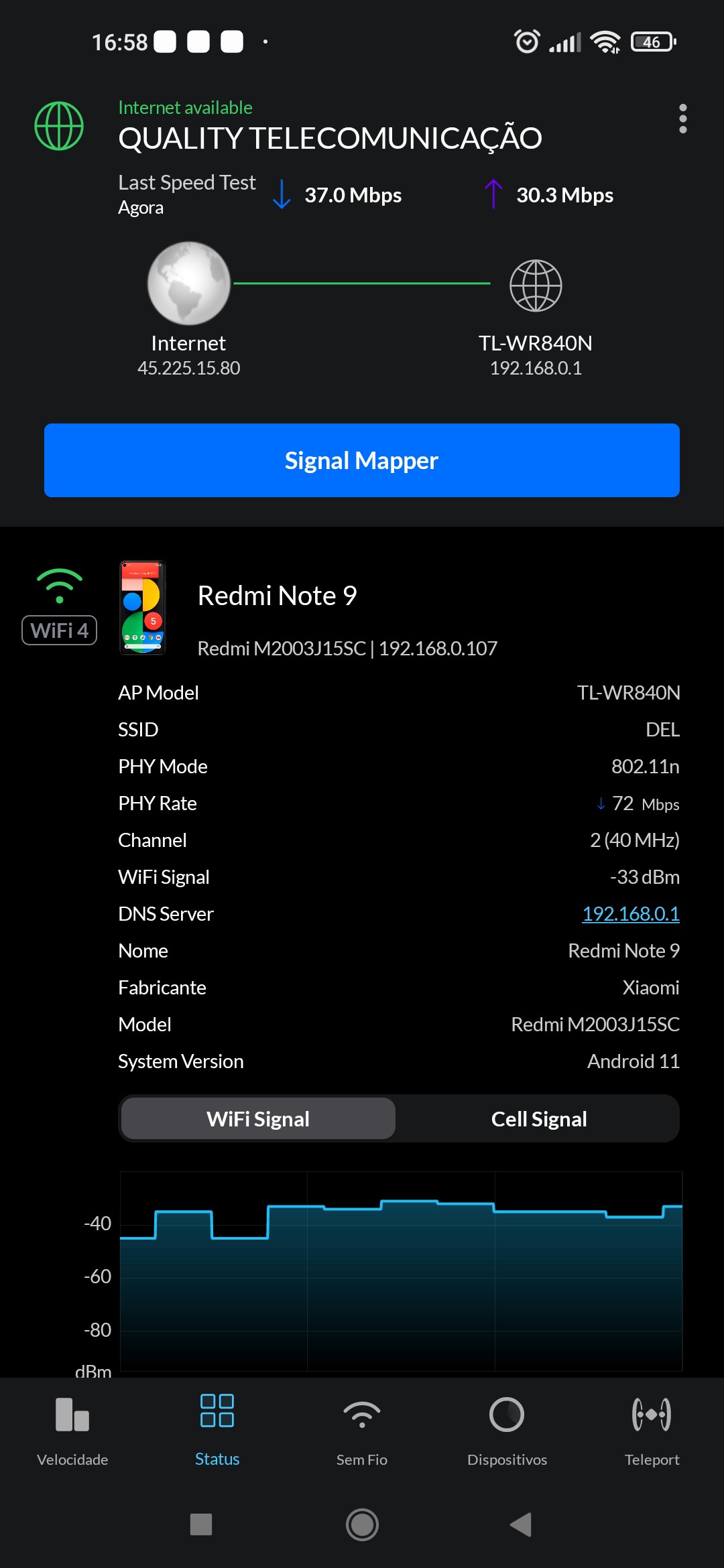This screenshot has height=1568, width=724.
Task: Launch the Signal Mapper
Action: tap(362, 460)
